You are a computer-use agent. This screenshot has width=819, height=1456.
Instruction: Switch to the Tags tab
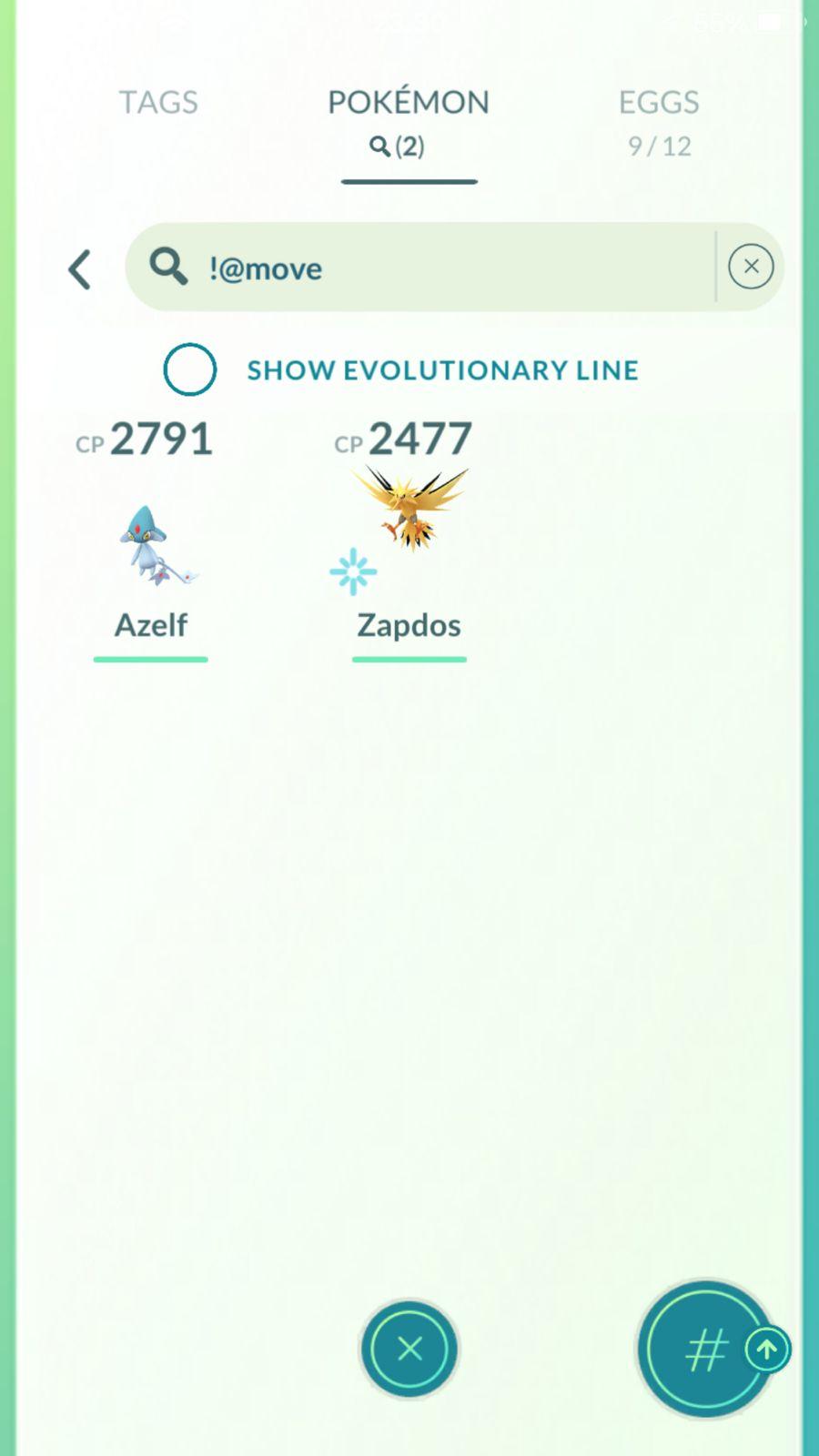158,102
